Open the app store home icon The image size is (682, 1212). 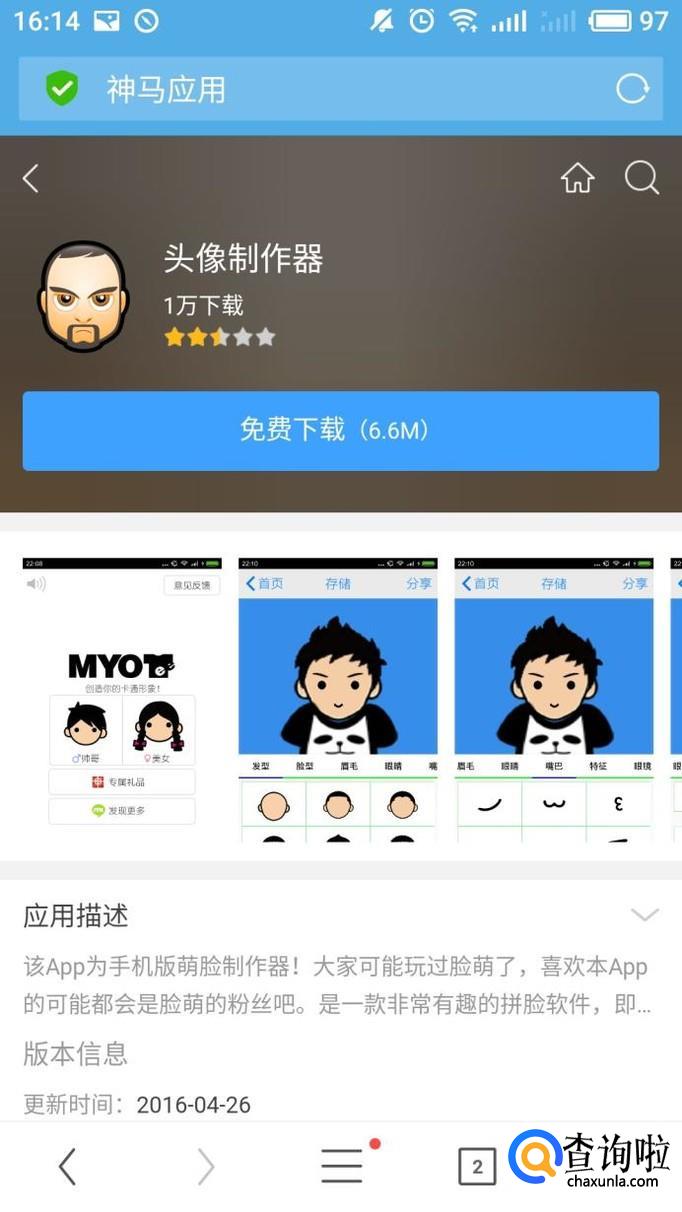577,179
